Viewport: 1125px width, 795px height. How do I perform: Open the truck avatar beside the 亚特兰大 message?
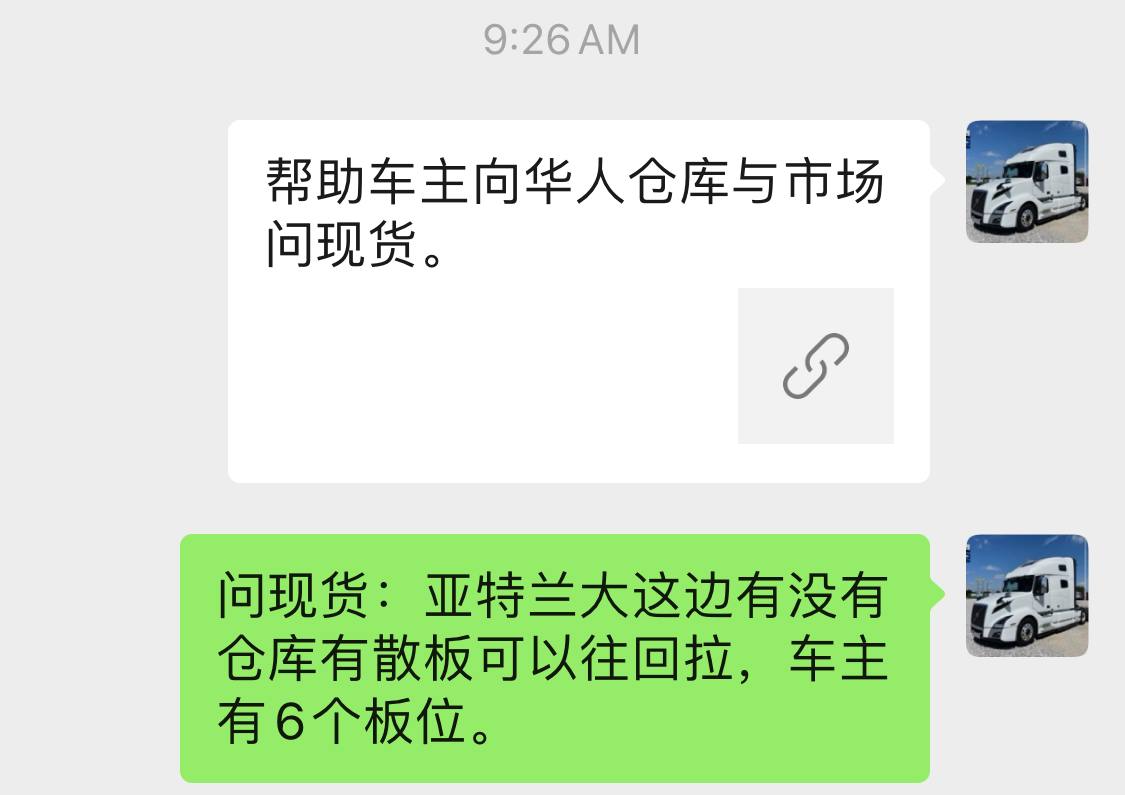pos(1026,596)
